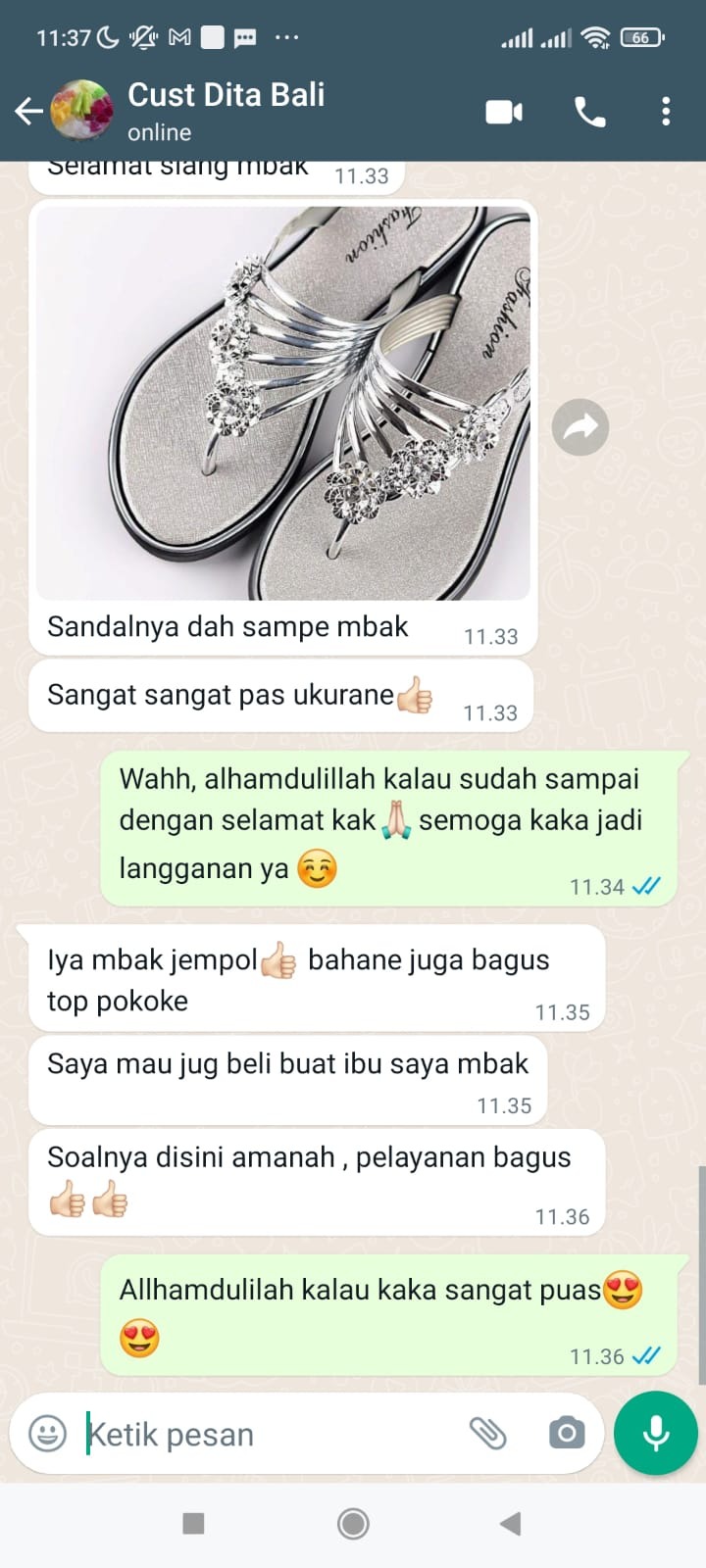The height and width of the screenshot is (1568, 706).
Task: Tap the system home button
Action: pyautogui.click(x=353, y=1523)
